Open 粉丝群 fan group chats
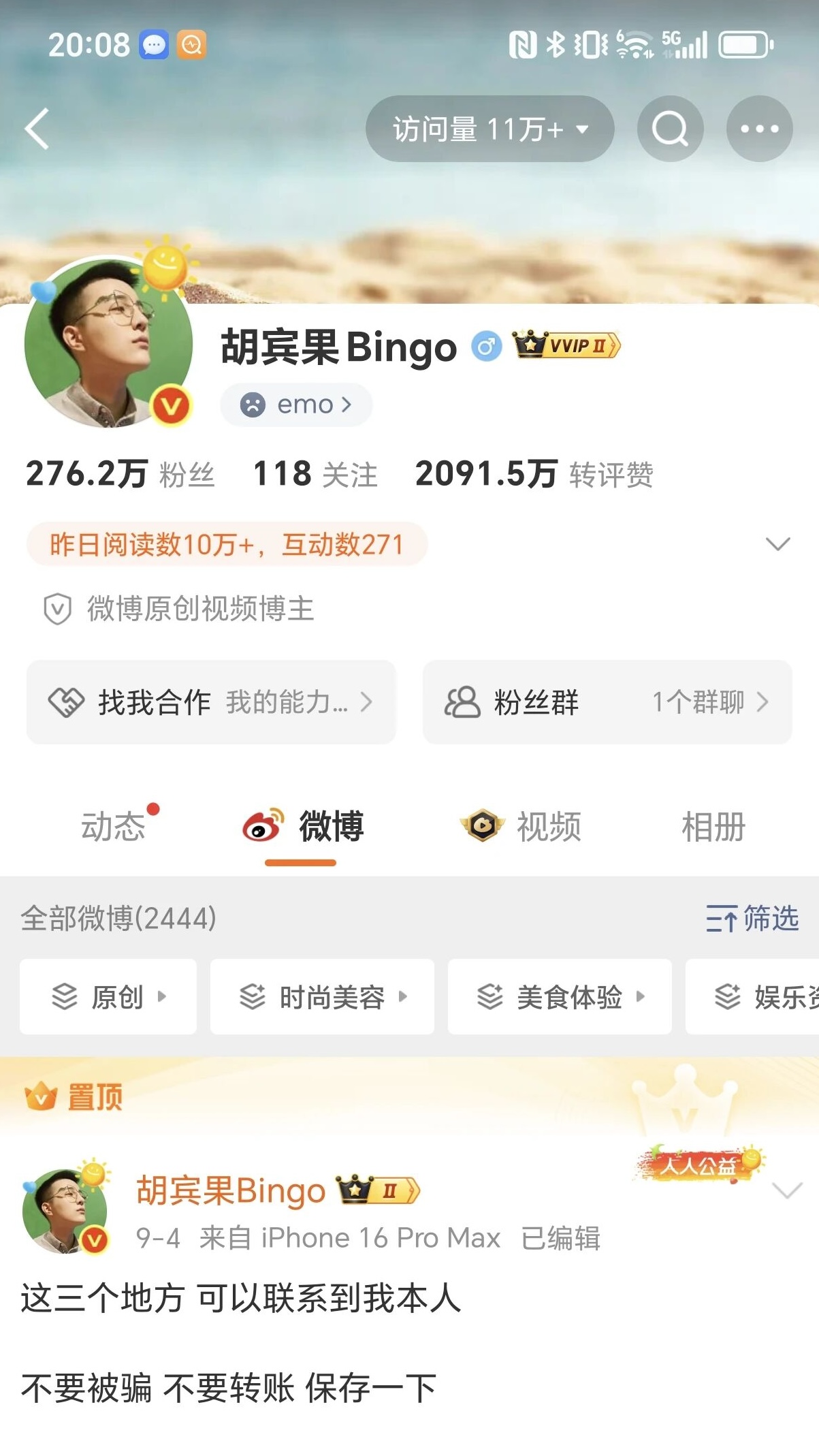 (x=607, y=701)
